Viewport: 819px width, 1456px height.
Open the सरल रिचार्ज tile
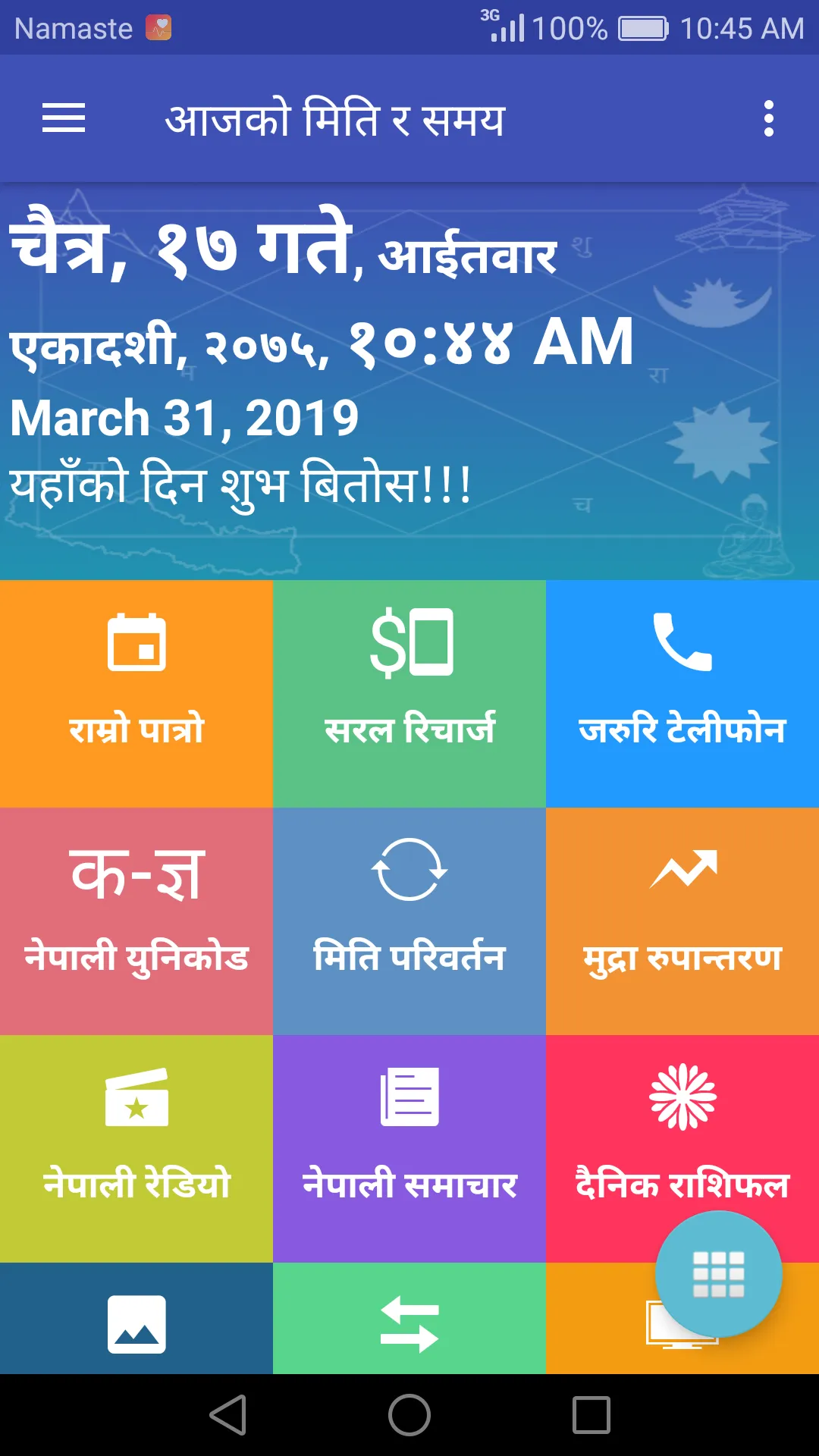click(x=409, y=693)
